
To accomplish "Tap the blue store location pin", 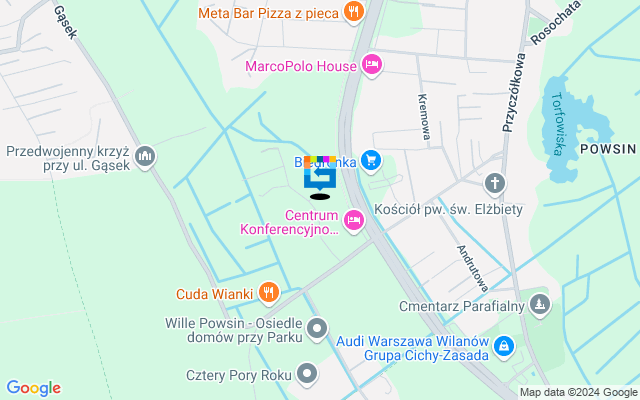I will (320, 176).
